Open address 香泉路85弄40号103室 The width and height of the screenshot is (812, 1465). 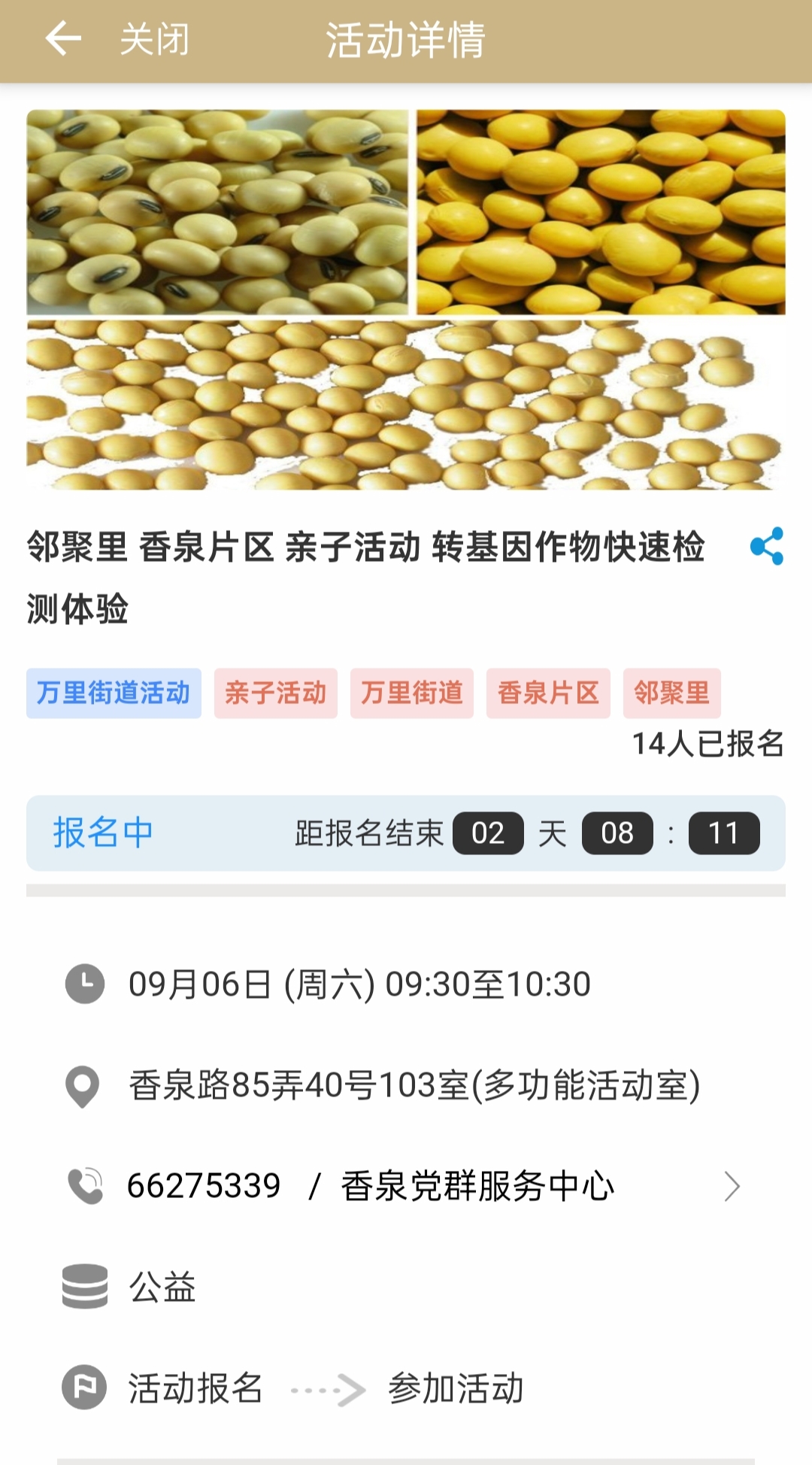click(414, 1085)
